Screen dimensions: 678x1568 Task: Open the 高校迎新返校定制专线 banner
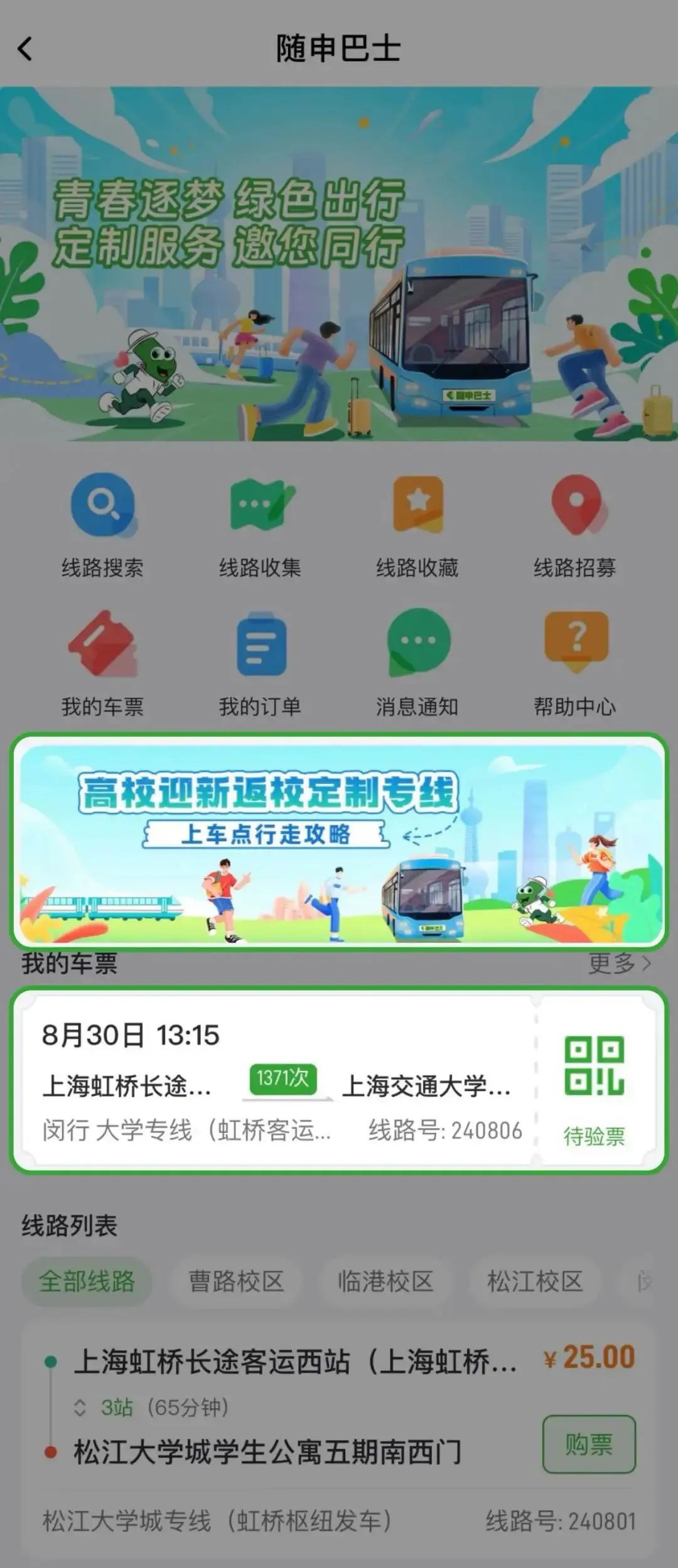pos(339,842)
